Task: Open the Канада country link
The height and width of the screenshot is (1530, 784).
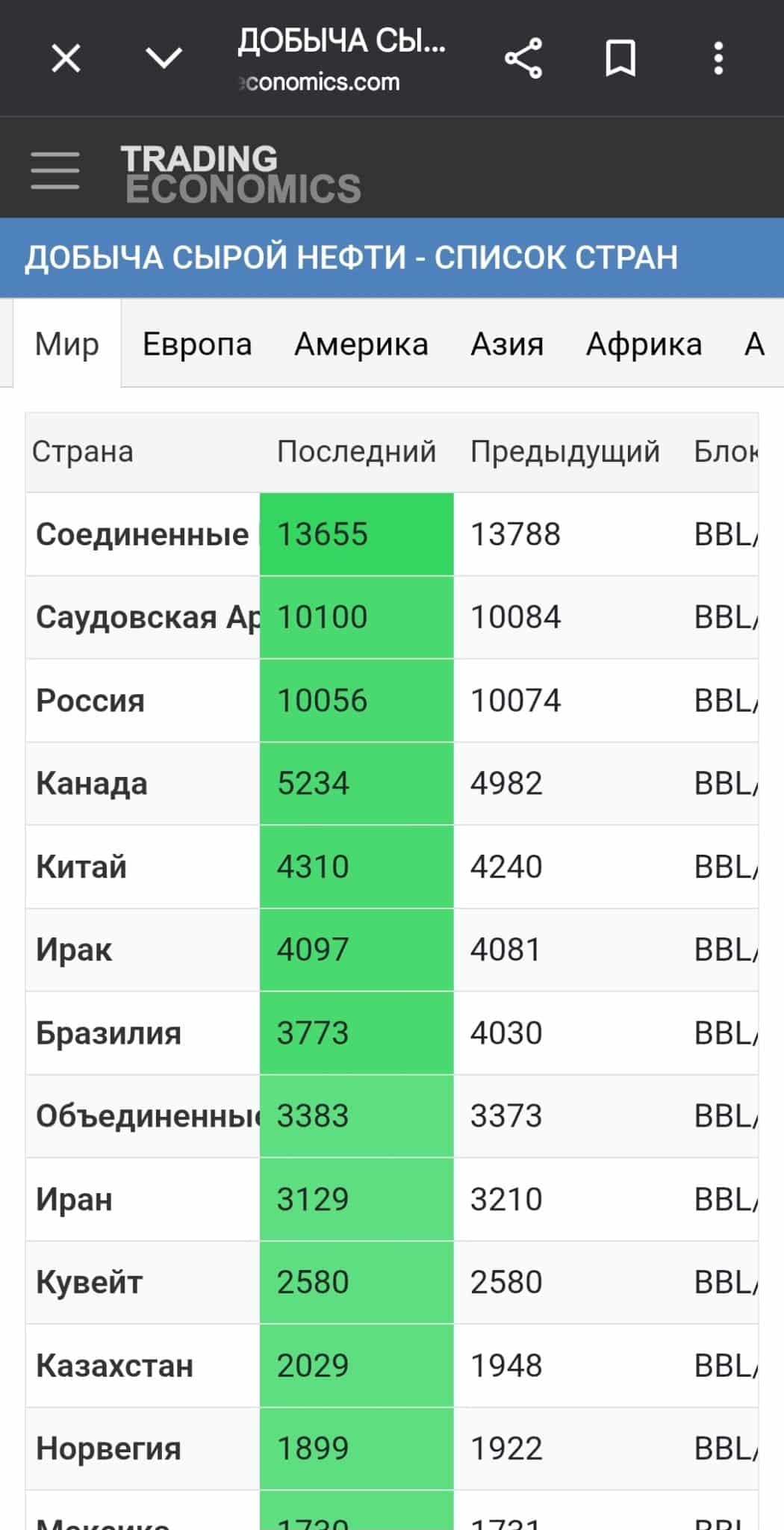Action: coord(92,784)
